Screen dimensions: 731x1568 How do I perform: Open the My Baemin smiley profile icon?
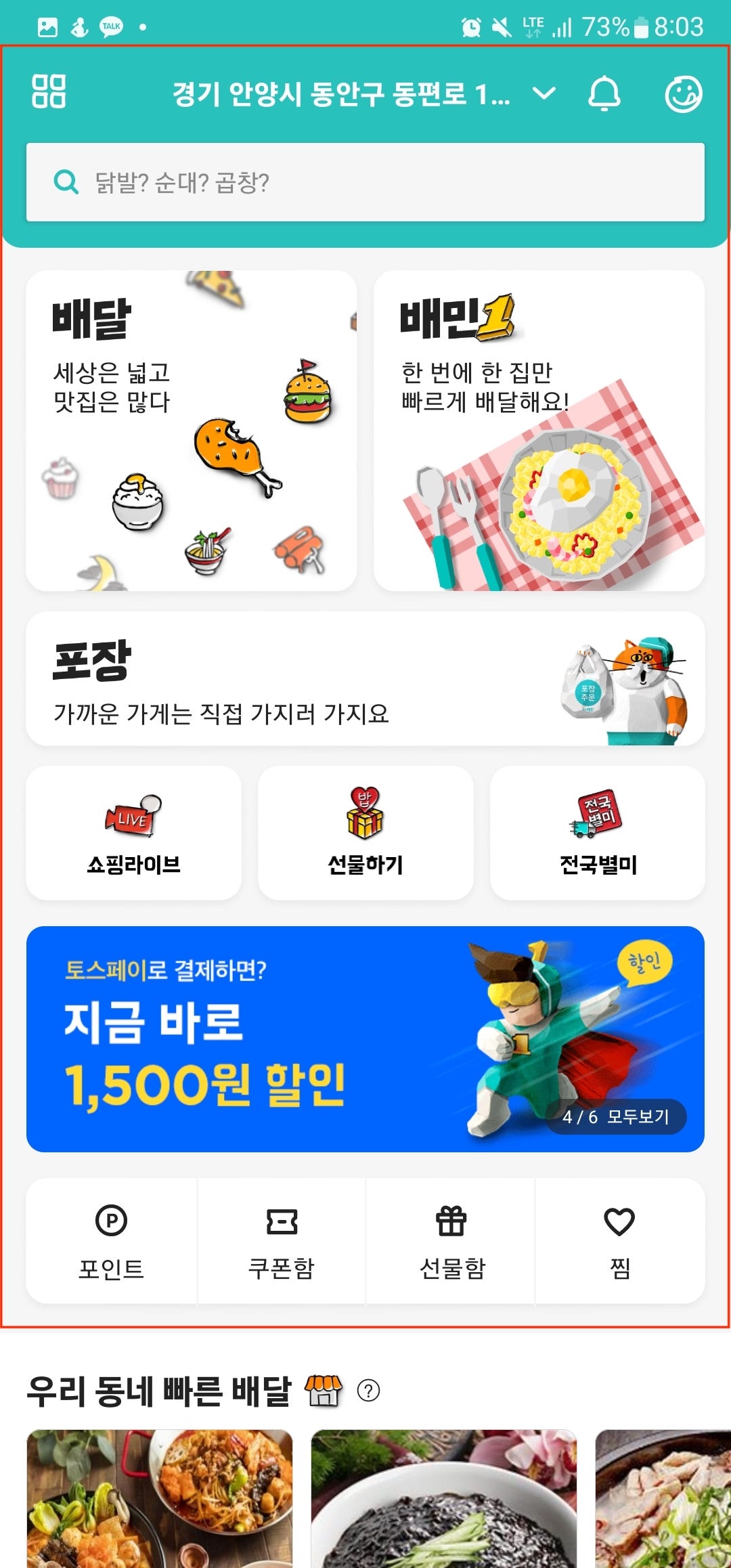click(x=684, y=94)
